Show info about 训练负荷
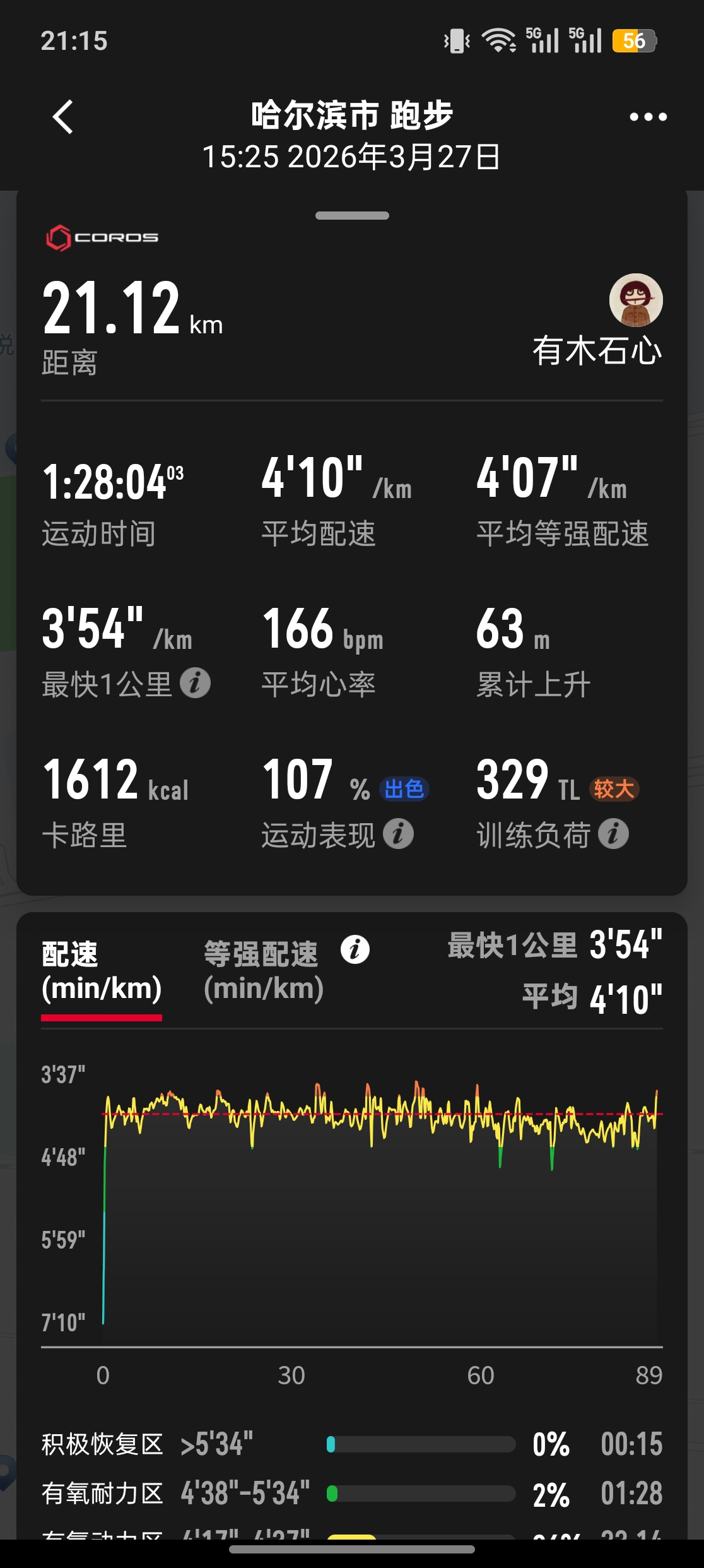This screenshot has height=1568, width=704. point(613,834)
